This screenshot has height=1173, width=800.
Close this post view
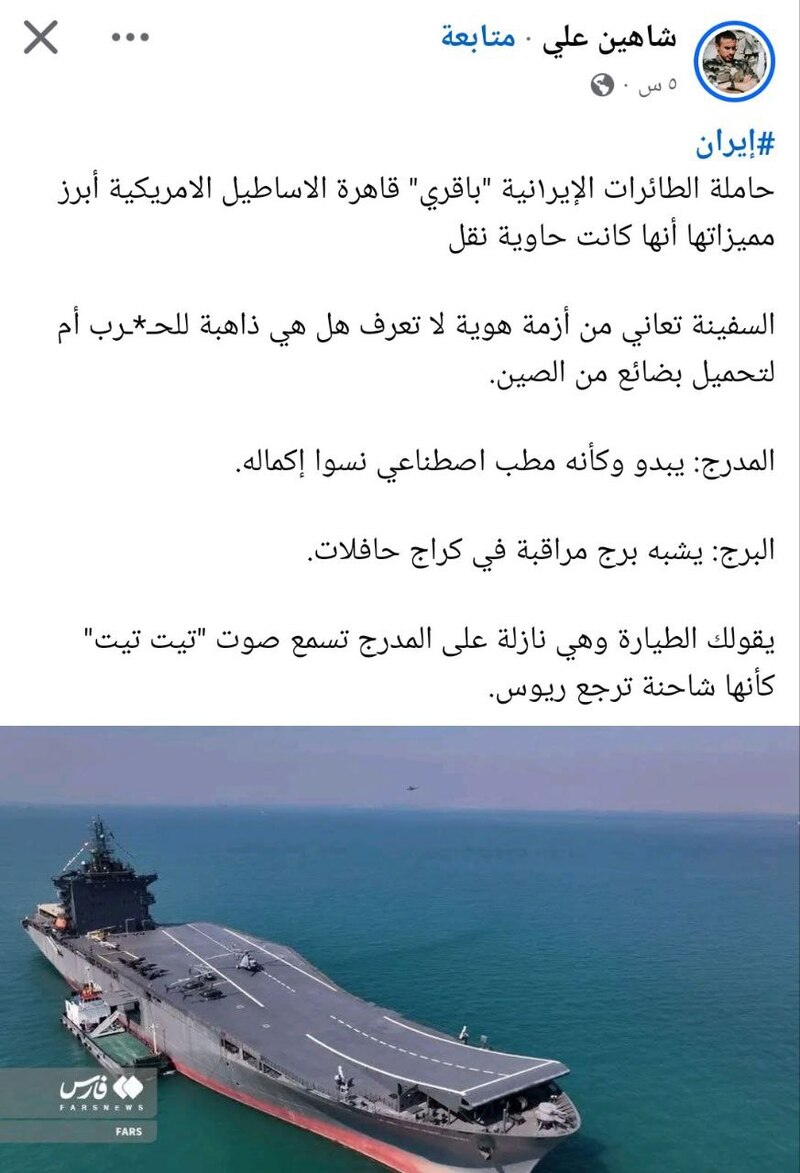pos(41,39)
